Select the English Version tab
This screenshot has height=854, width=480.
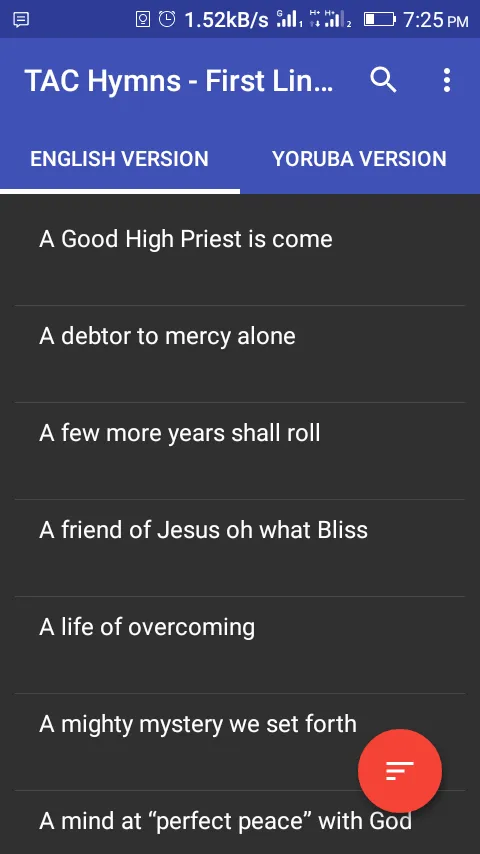120,159
